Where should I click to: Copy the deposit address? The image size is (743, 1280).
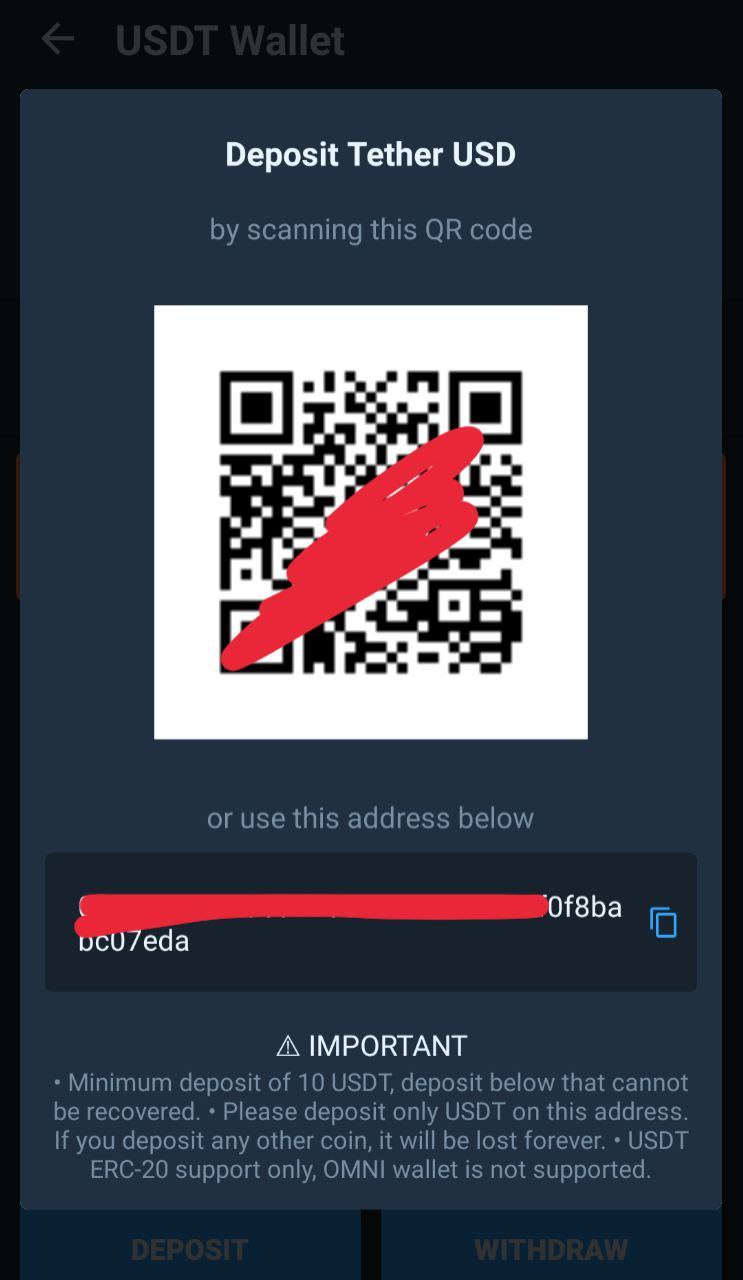[x=663, y=922]
